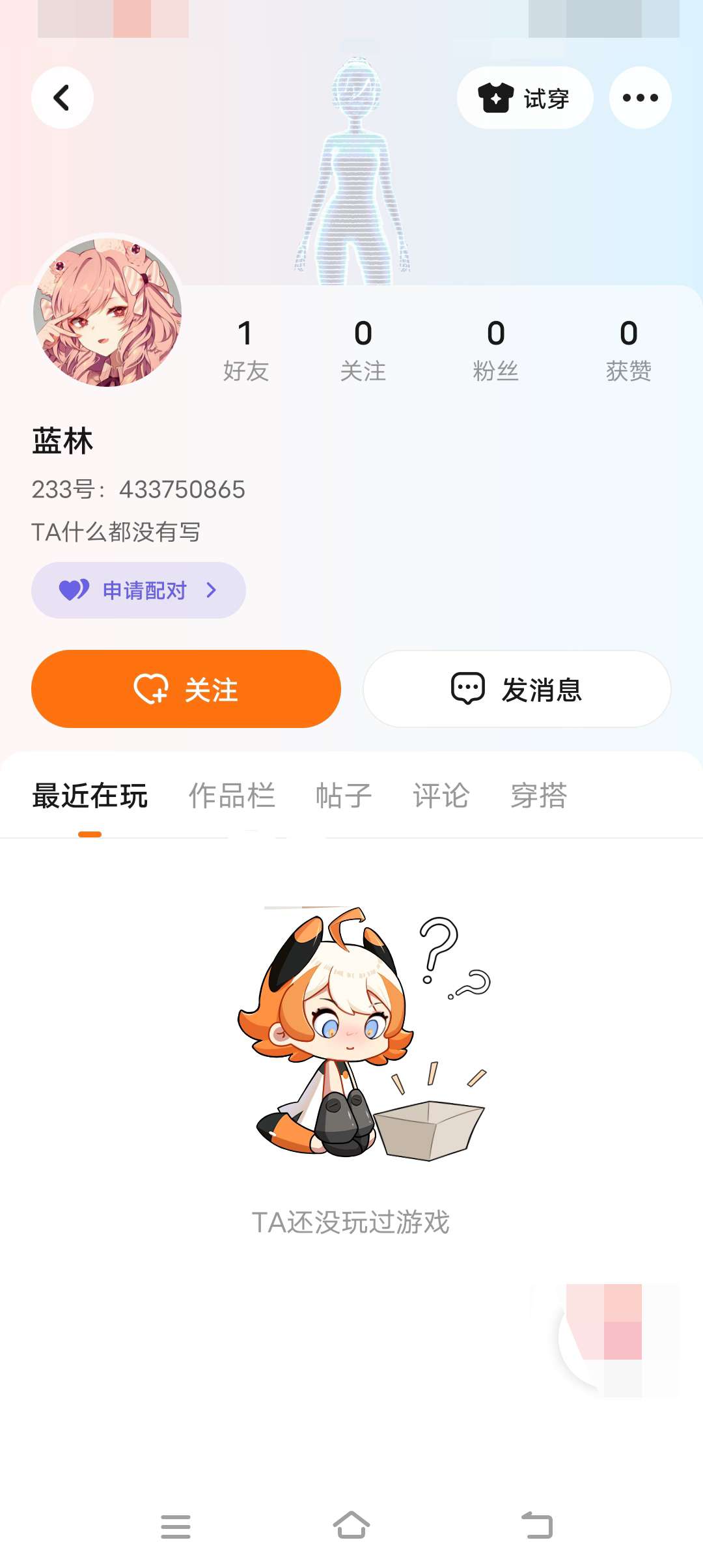Select the 最近在玩 tab
703x1568 pixels.
click(x=90, y=796)
